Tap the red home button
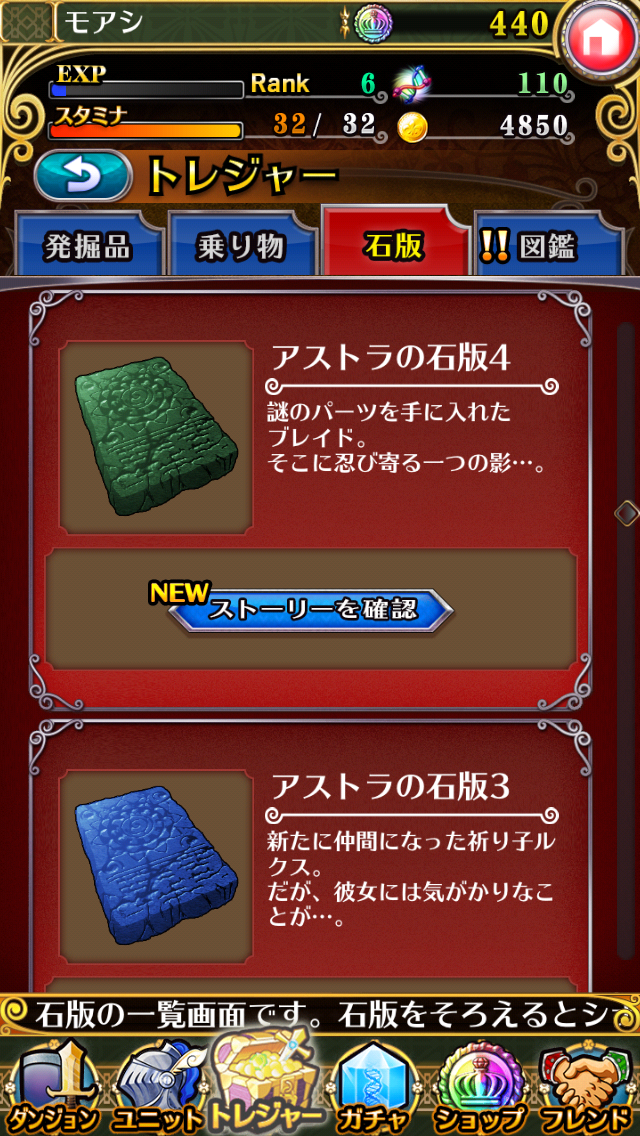The width and height of the screenshot is (640, 1136). (x=601, y=39)
